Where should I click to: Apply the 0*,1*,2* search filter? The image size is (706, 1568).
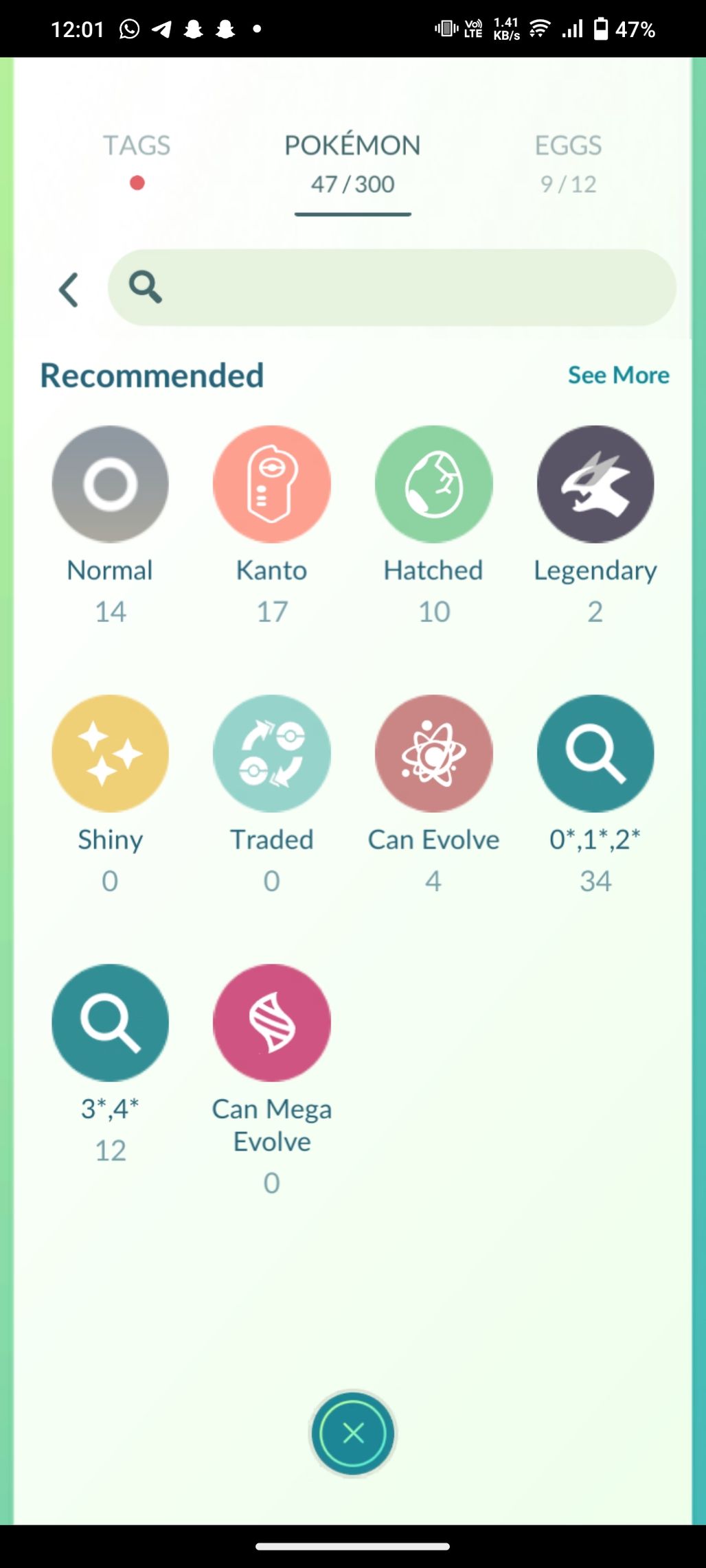[595, 754]
